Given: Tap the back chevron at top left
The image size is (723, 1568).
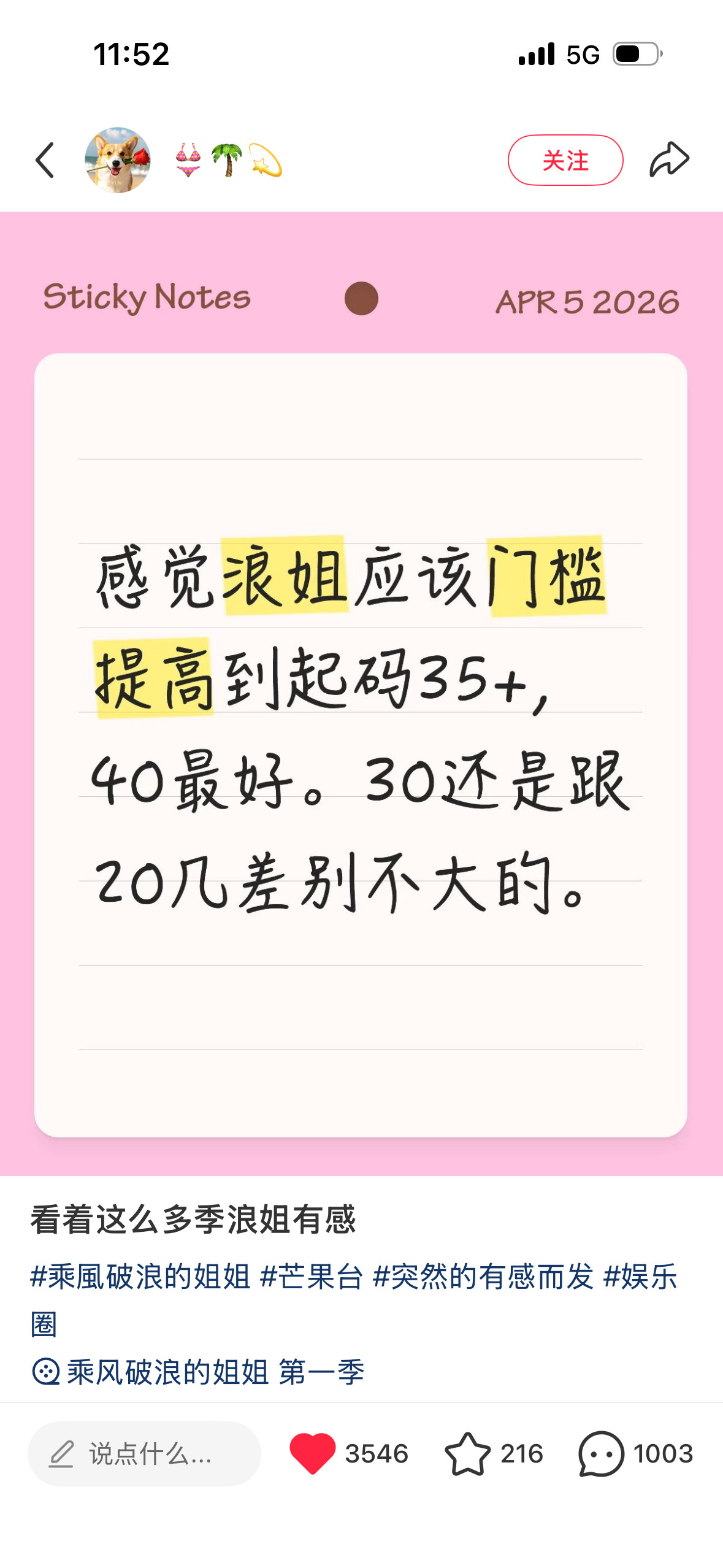Looking at the screenshot, I should coord(44,161).
